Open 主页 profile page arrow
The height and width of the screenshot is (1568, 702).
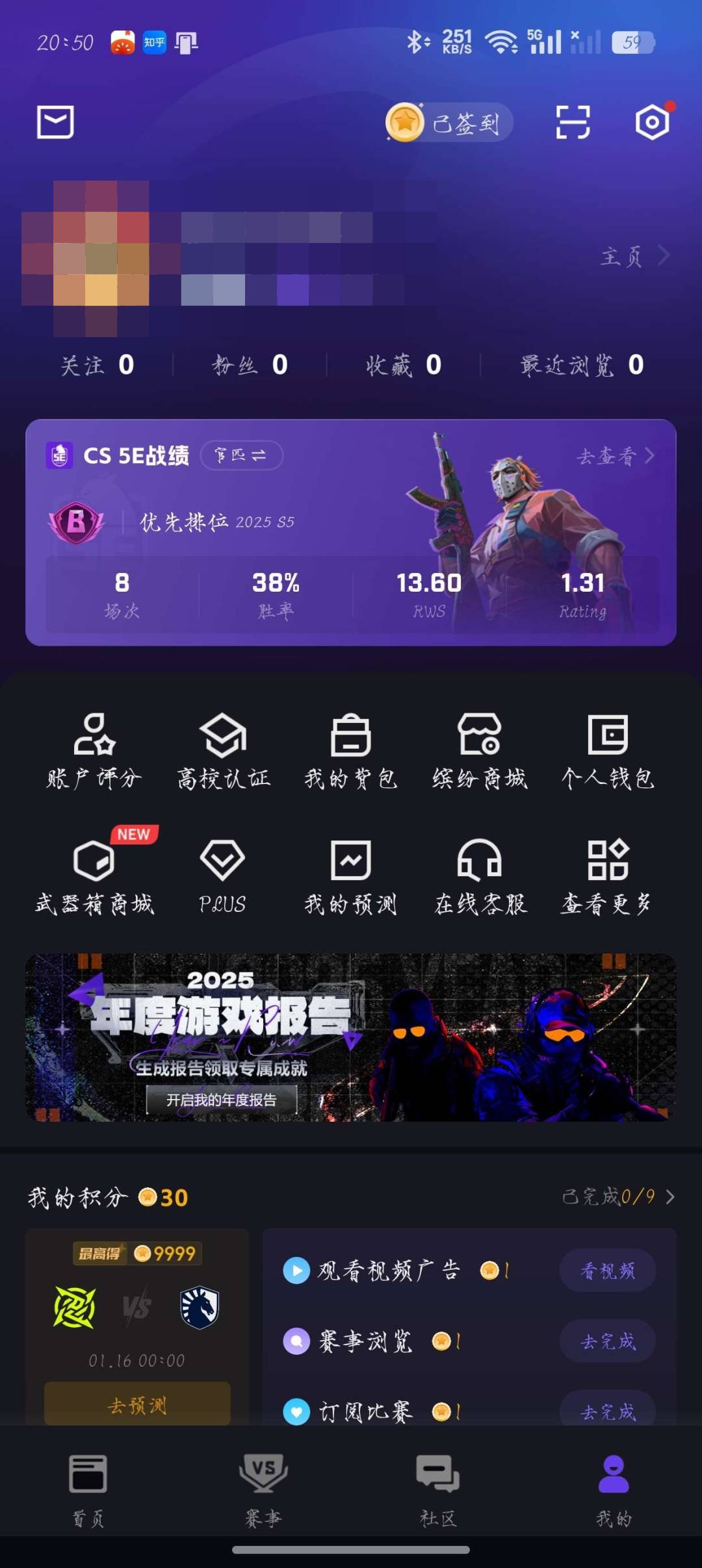634,258
